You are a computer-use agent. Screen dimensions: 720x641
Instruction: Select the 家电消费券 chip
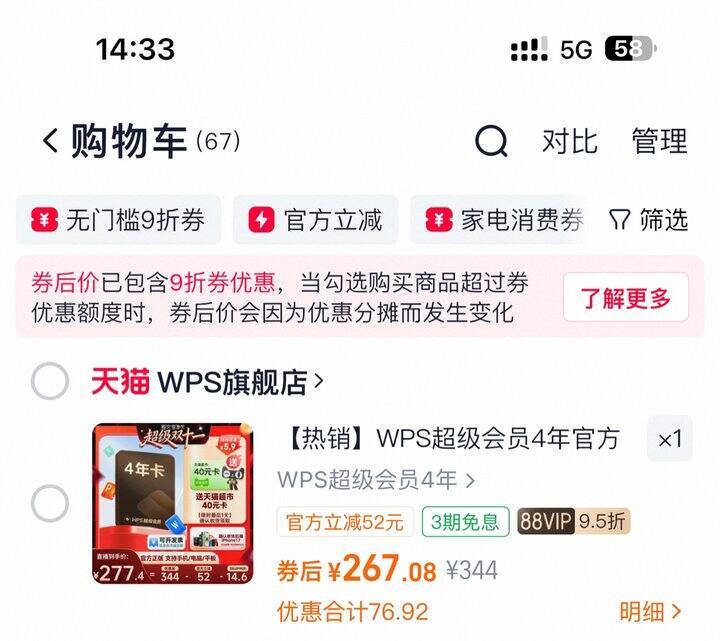[x=505, y=220]
